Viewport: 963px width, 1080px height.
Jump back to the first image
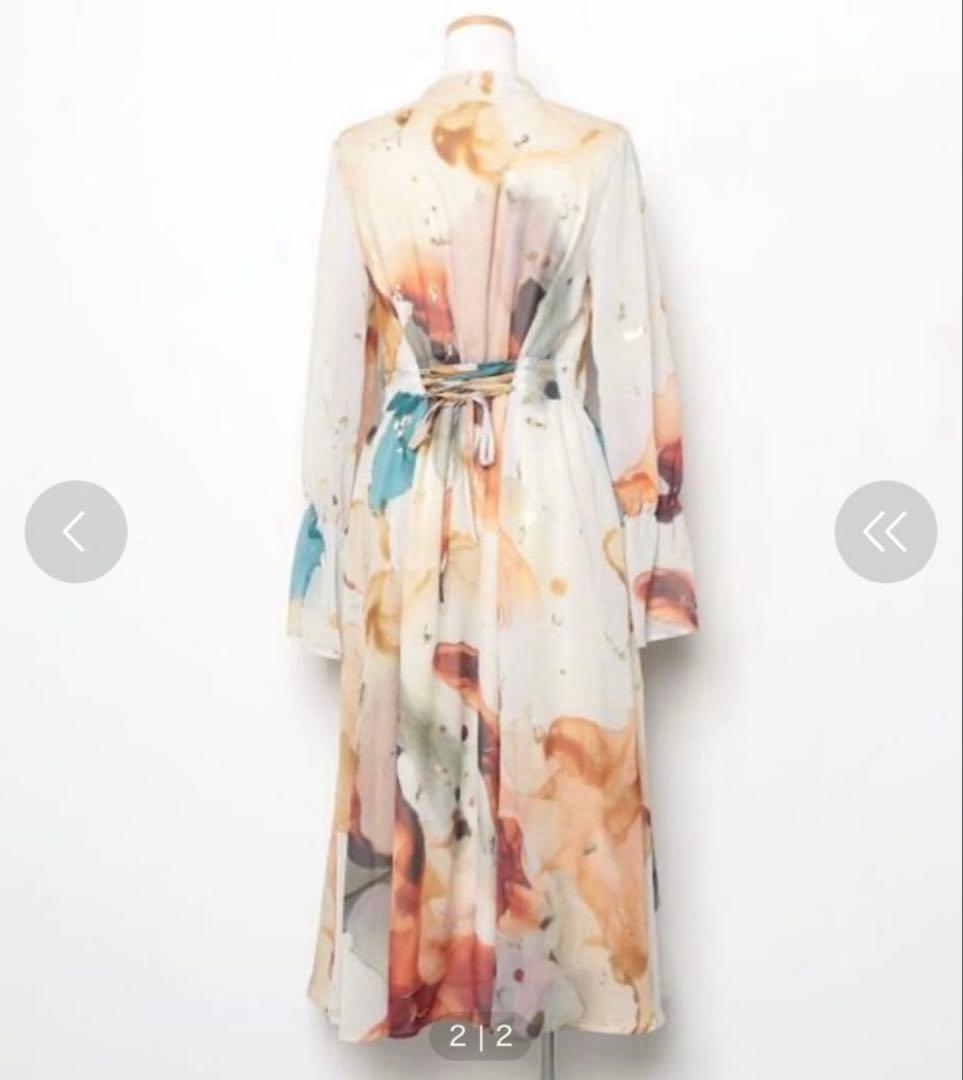885,532
